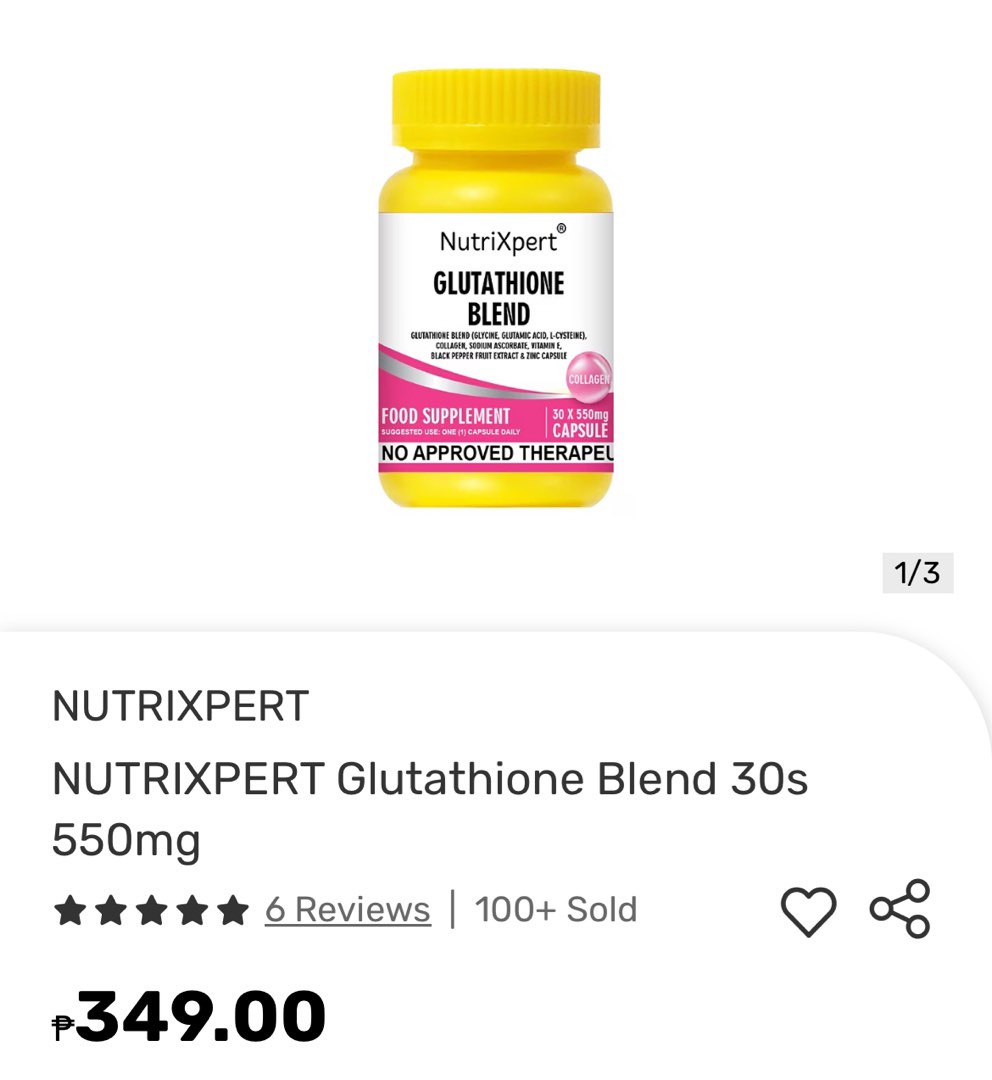Select the first rating star
Image resolution: width=992 pixels, height=1080 pixels.
pos(70,909)
